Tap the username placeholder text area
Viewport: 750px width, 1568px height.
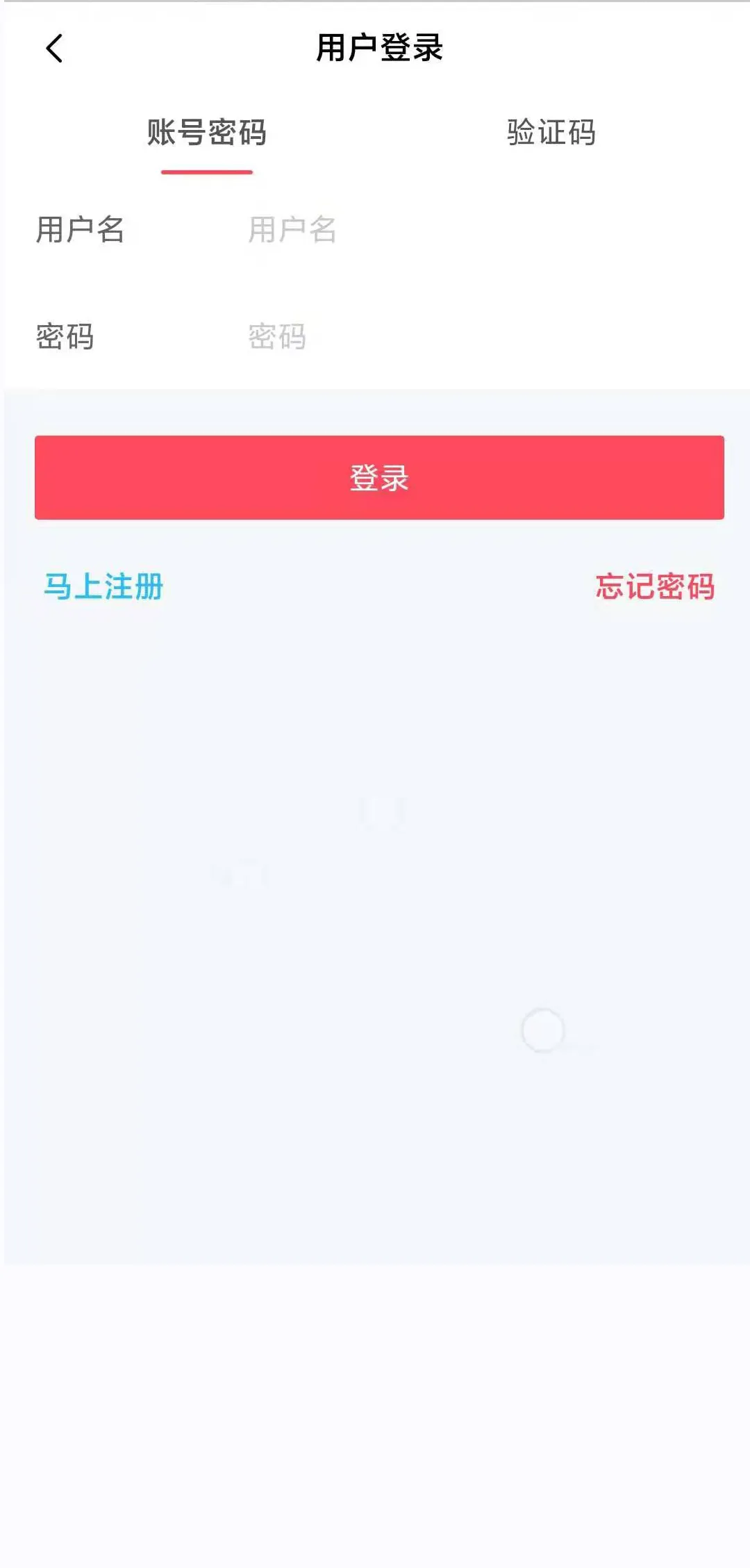(x=292, y=231)
